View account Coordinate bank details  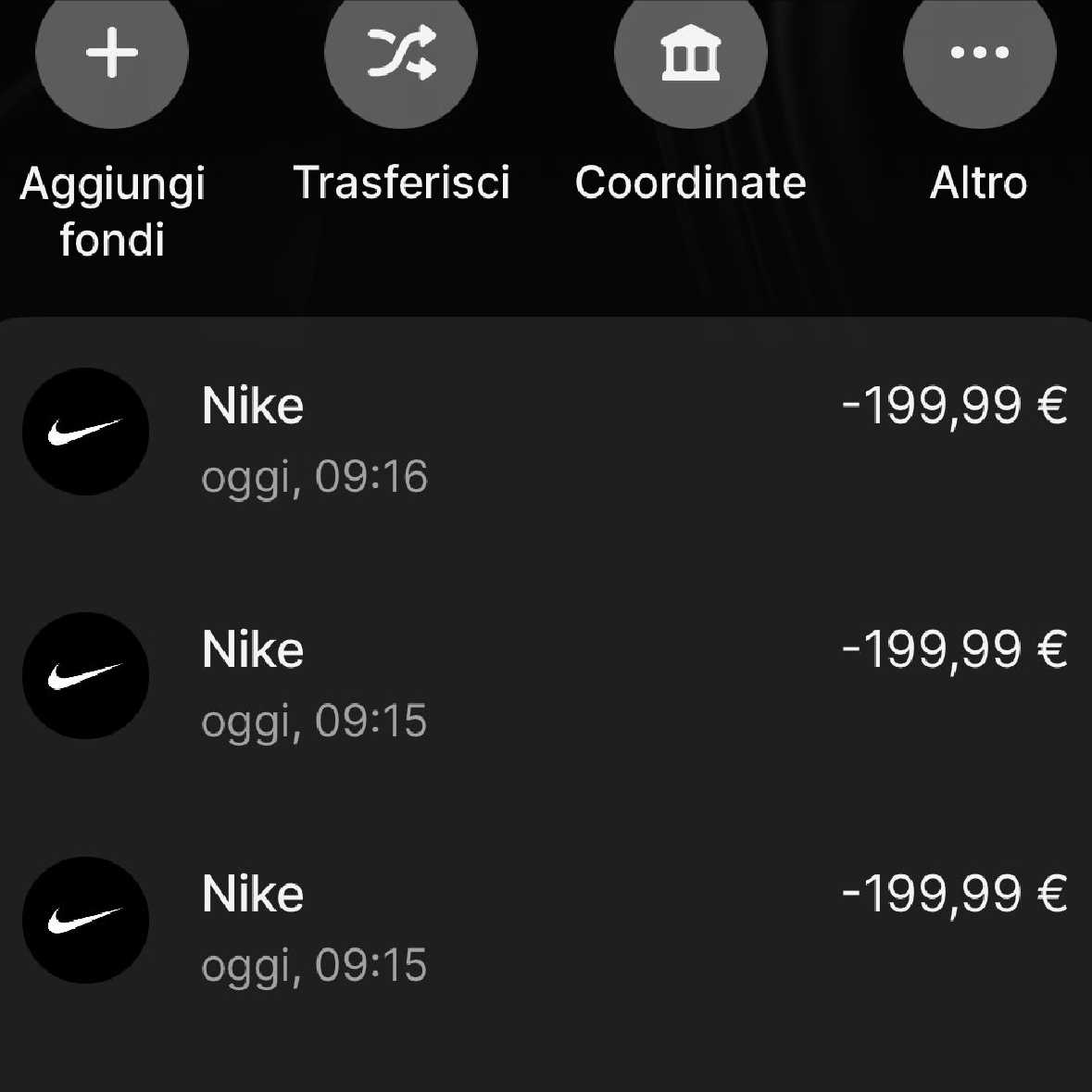click(x=690, y=53)
